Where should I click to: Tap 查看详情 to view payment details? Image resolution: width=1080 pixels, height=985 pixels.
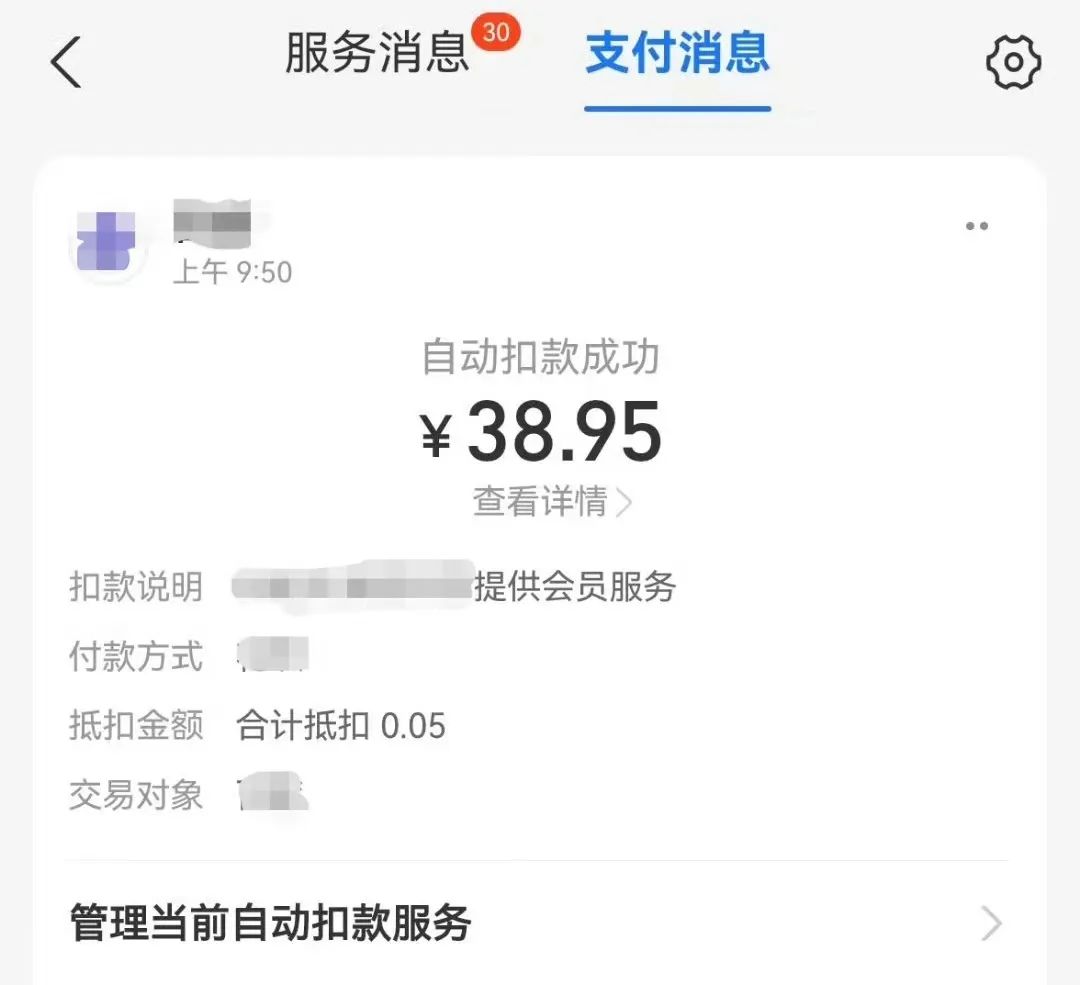[x=551, y=502]
